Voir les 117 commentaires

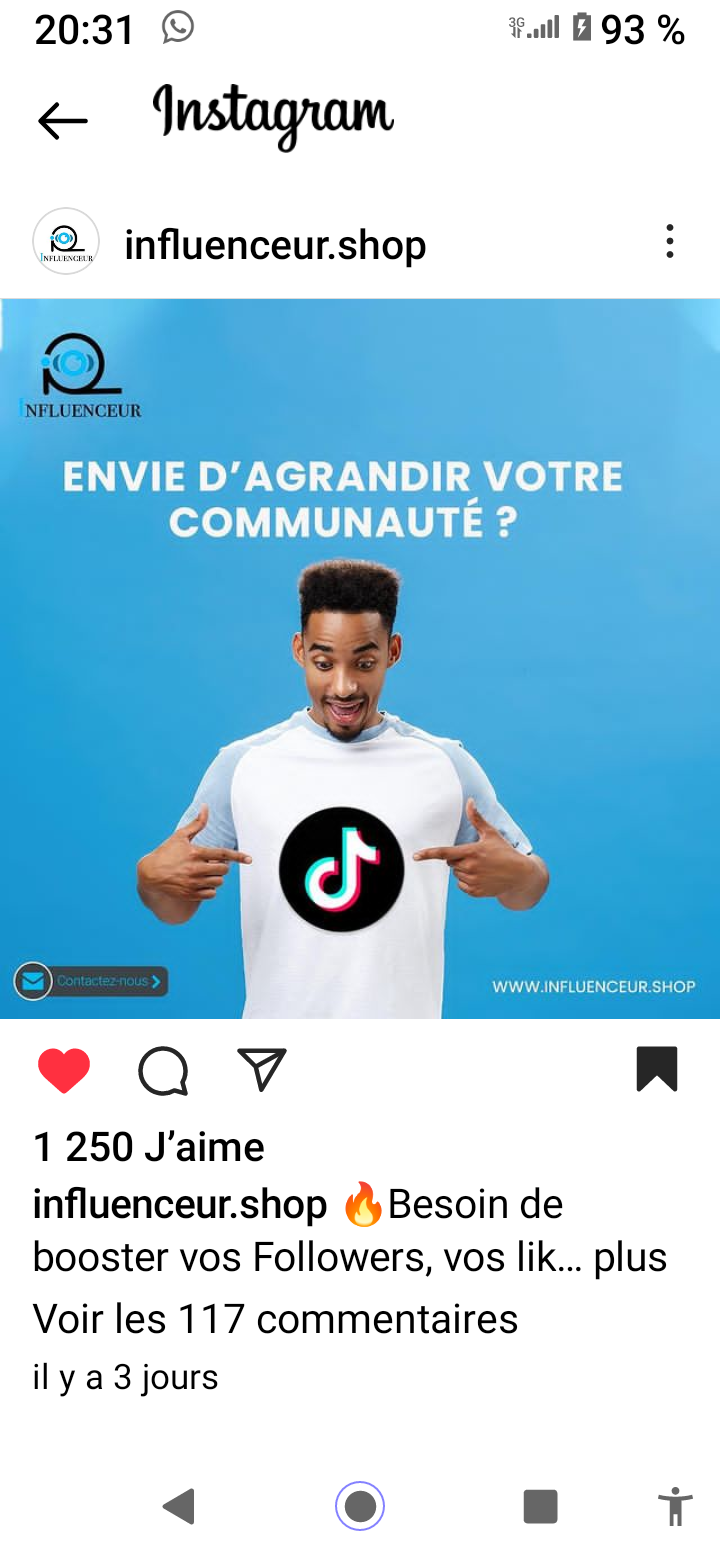pyautogui.click(x=276, y=1319)
